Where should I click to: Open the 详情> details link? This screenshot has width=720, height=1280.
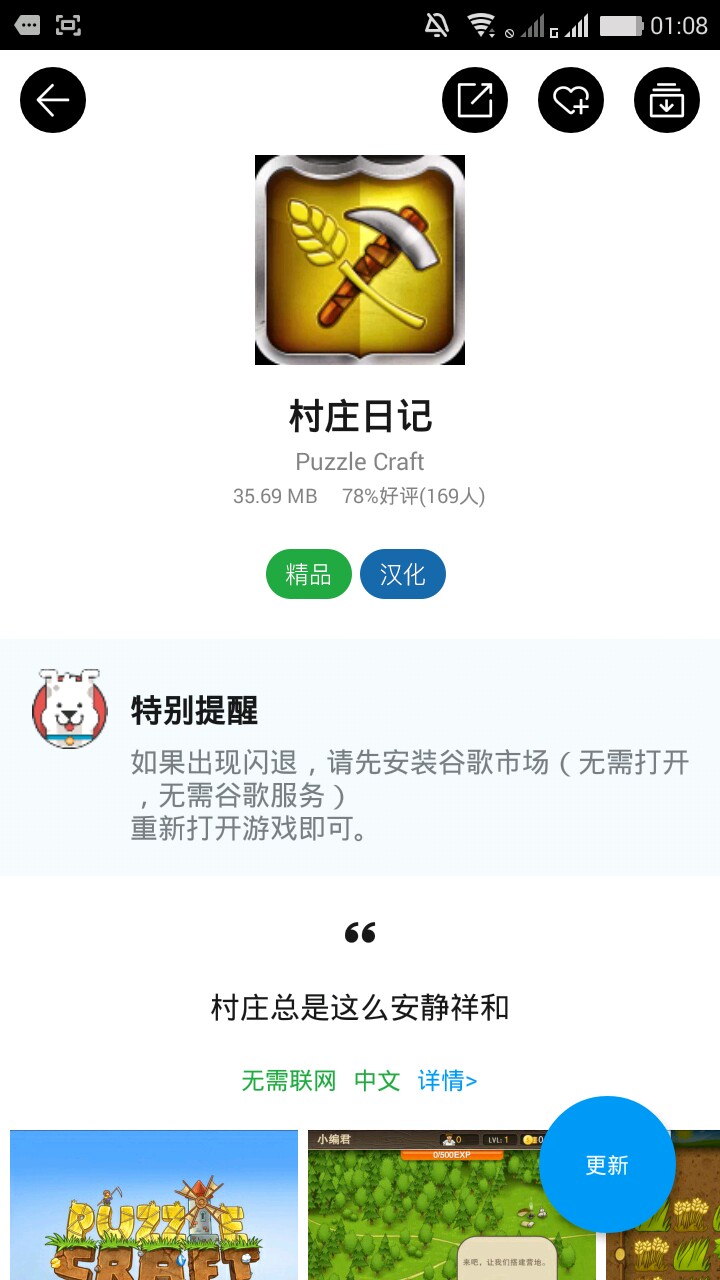coord(447,1080)
